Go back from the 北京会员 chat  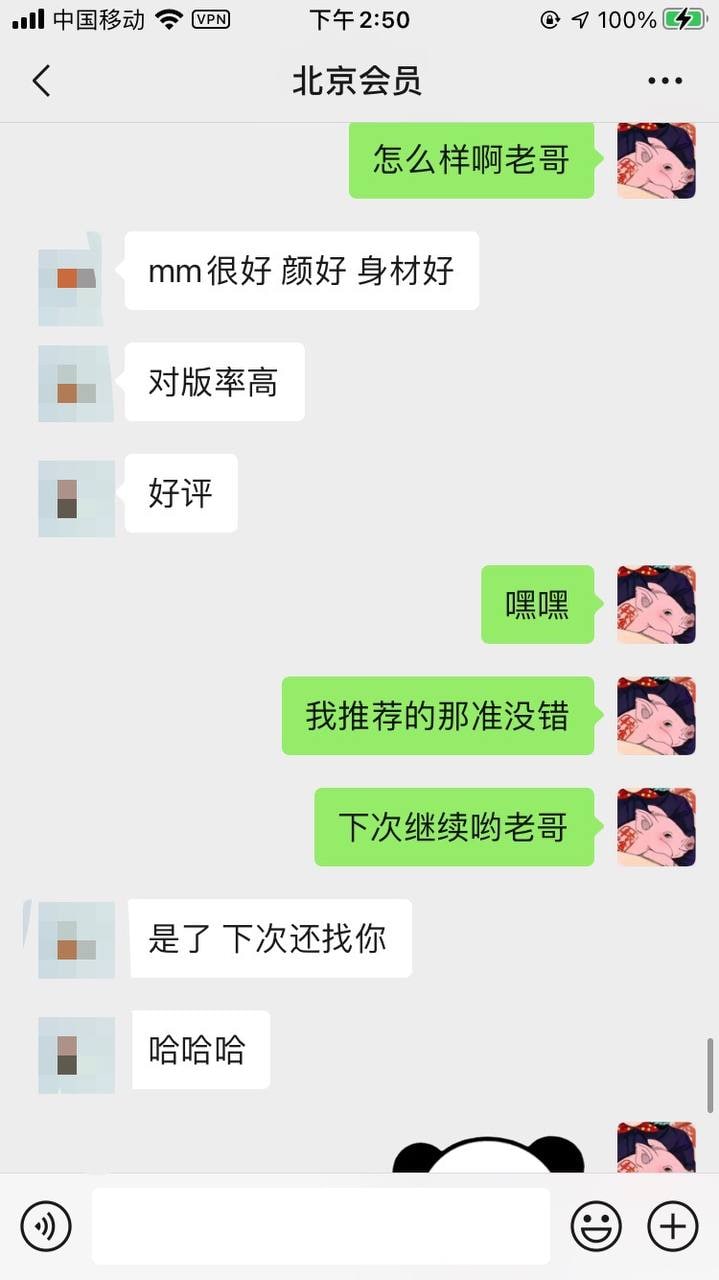click(41, 81)
